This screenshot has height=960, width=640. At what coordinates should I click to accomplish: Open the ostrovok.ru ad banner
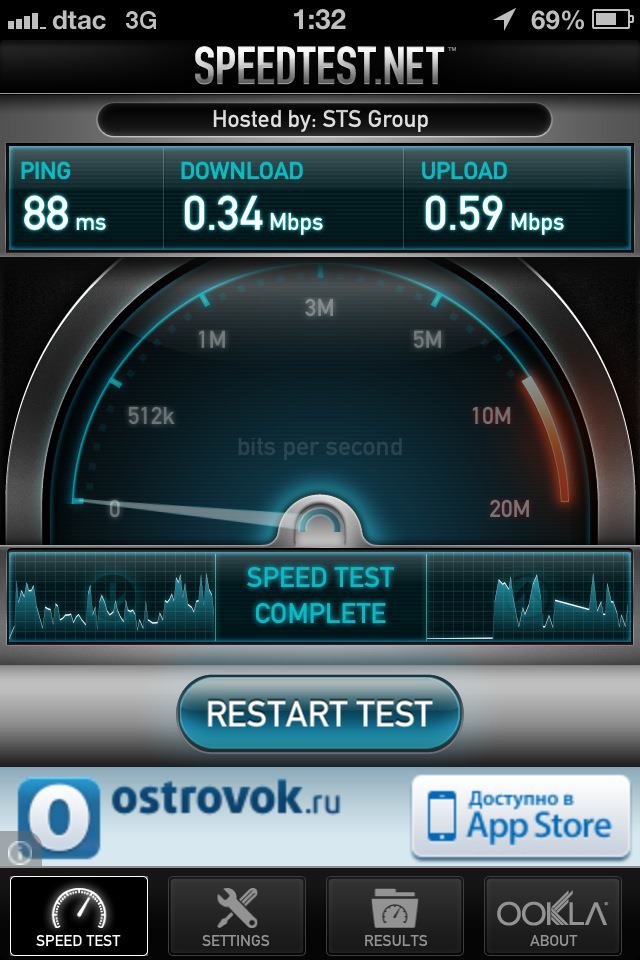tap(200, 815)
